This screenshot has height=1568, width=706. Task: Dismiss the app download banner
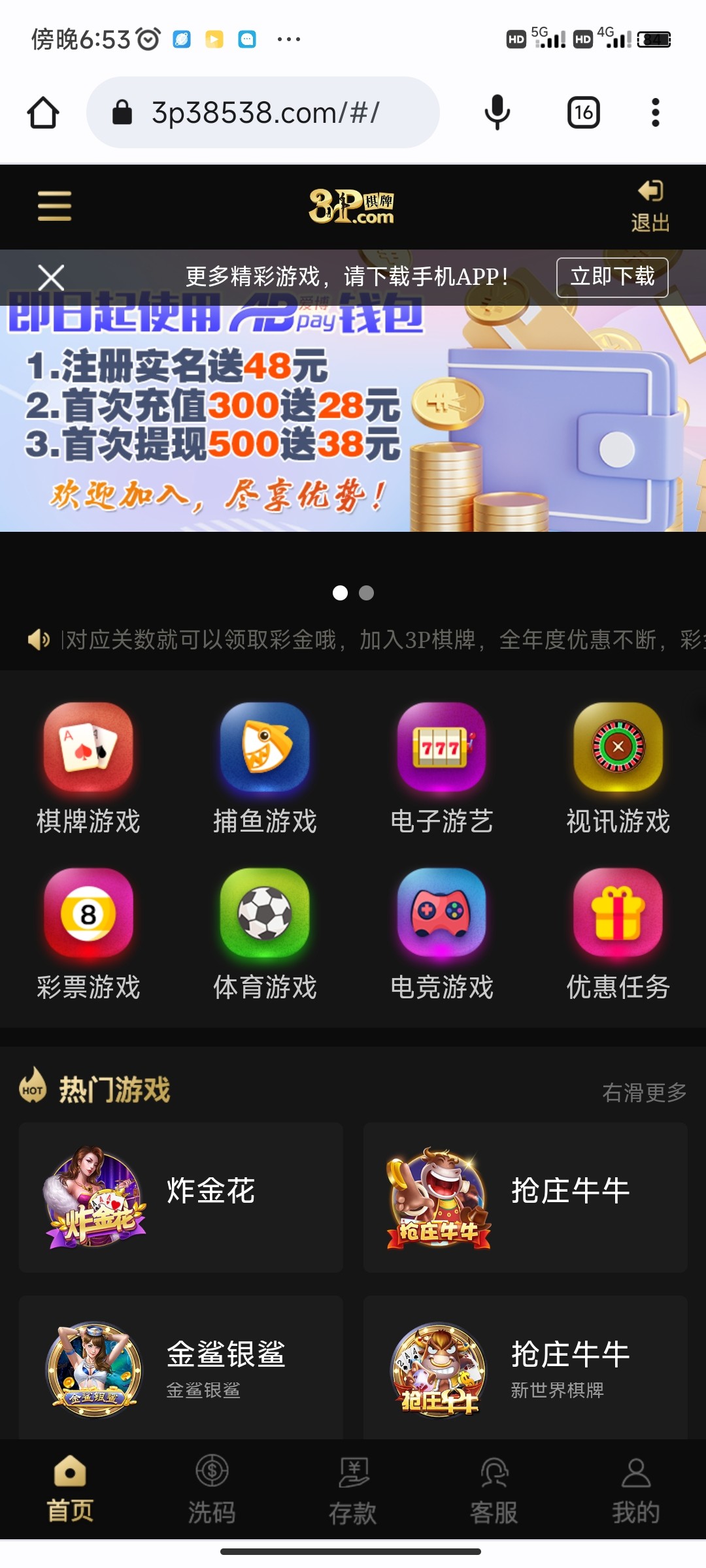coord(51,277)
